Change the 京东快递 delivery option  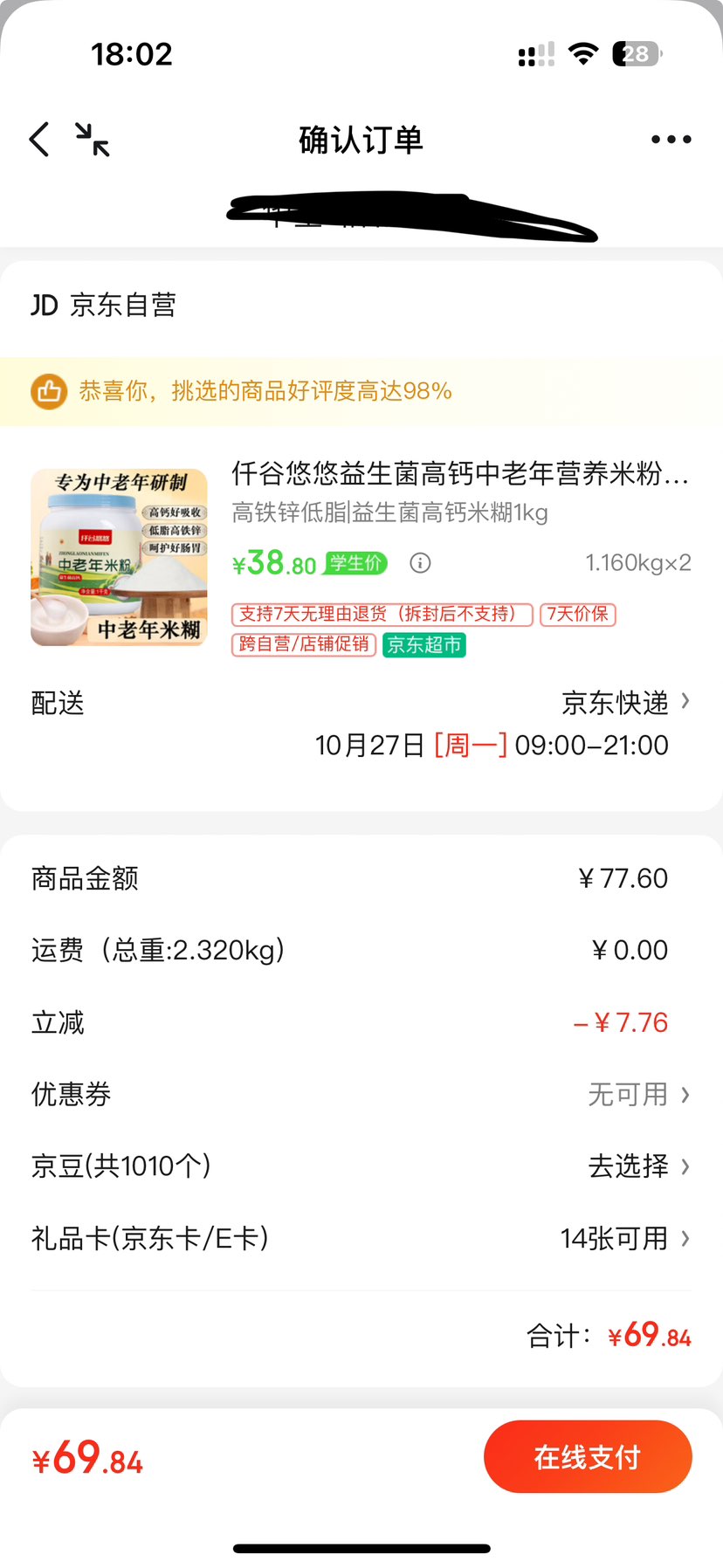(625, 703)
